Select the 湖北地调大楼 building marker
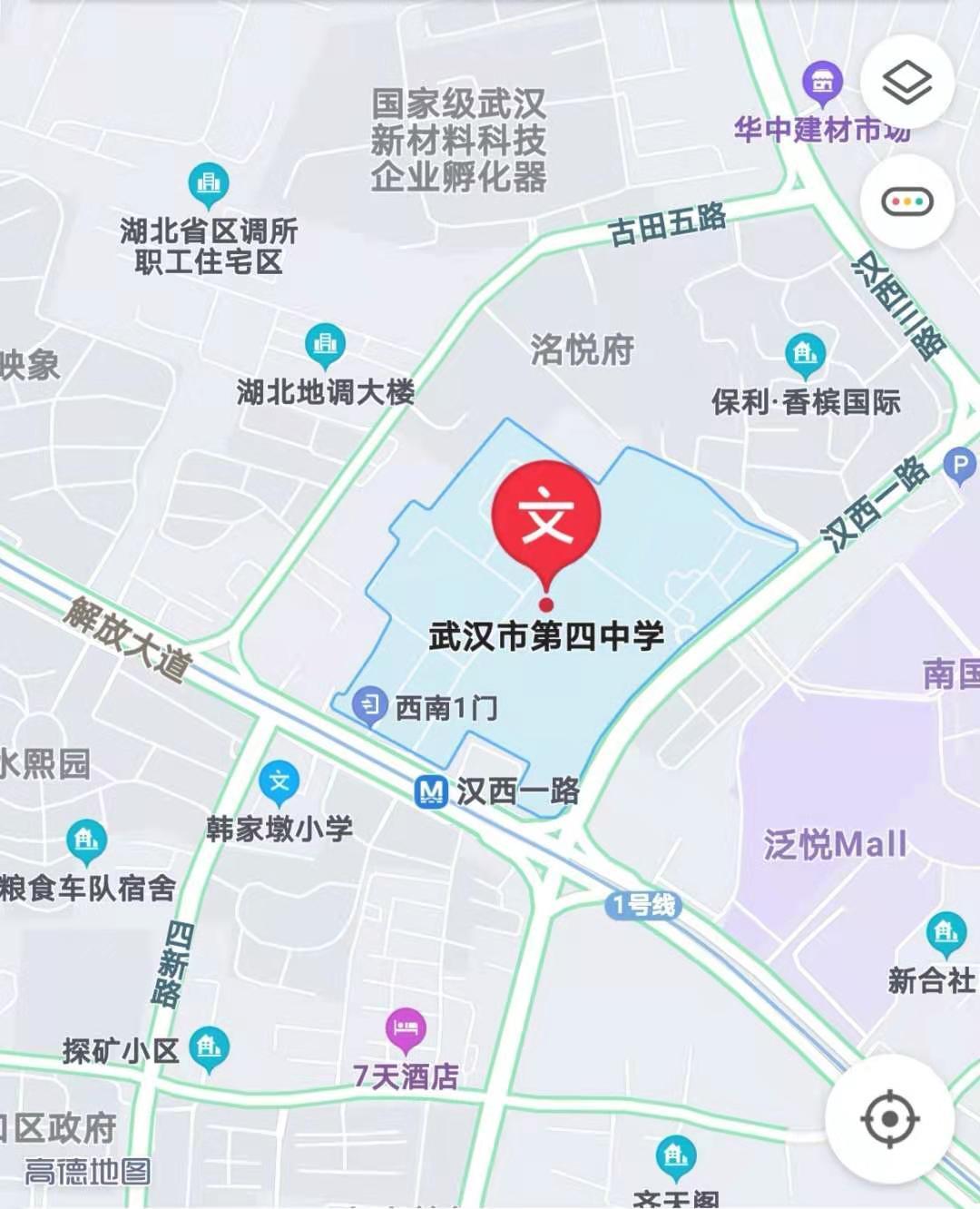This screenshot has width=980, height=1209. (325, 344)
